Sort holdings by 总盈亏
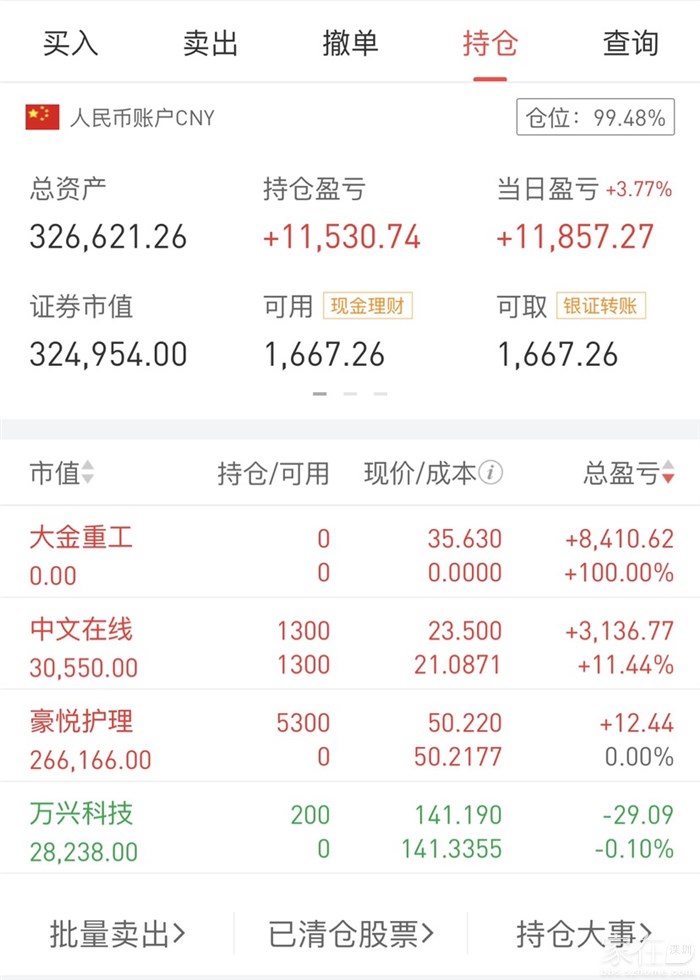This screenshot has width=700, height=980. (629, 473)
